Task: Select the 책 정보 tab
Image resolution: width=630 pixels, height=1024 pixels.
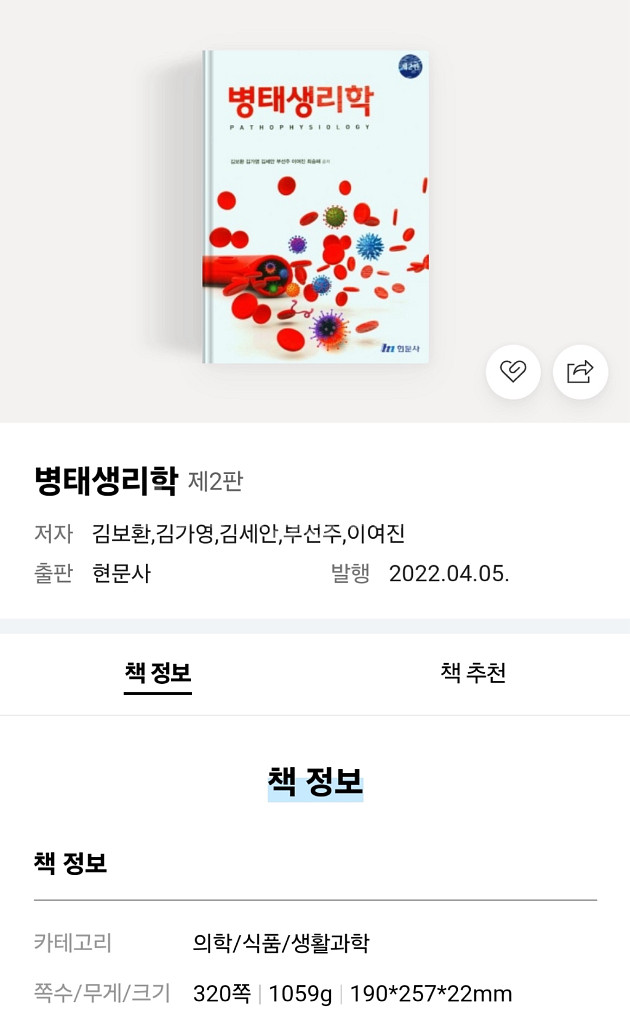Action: click(158, 673)
